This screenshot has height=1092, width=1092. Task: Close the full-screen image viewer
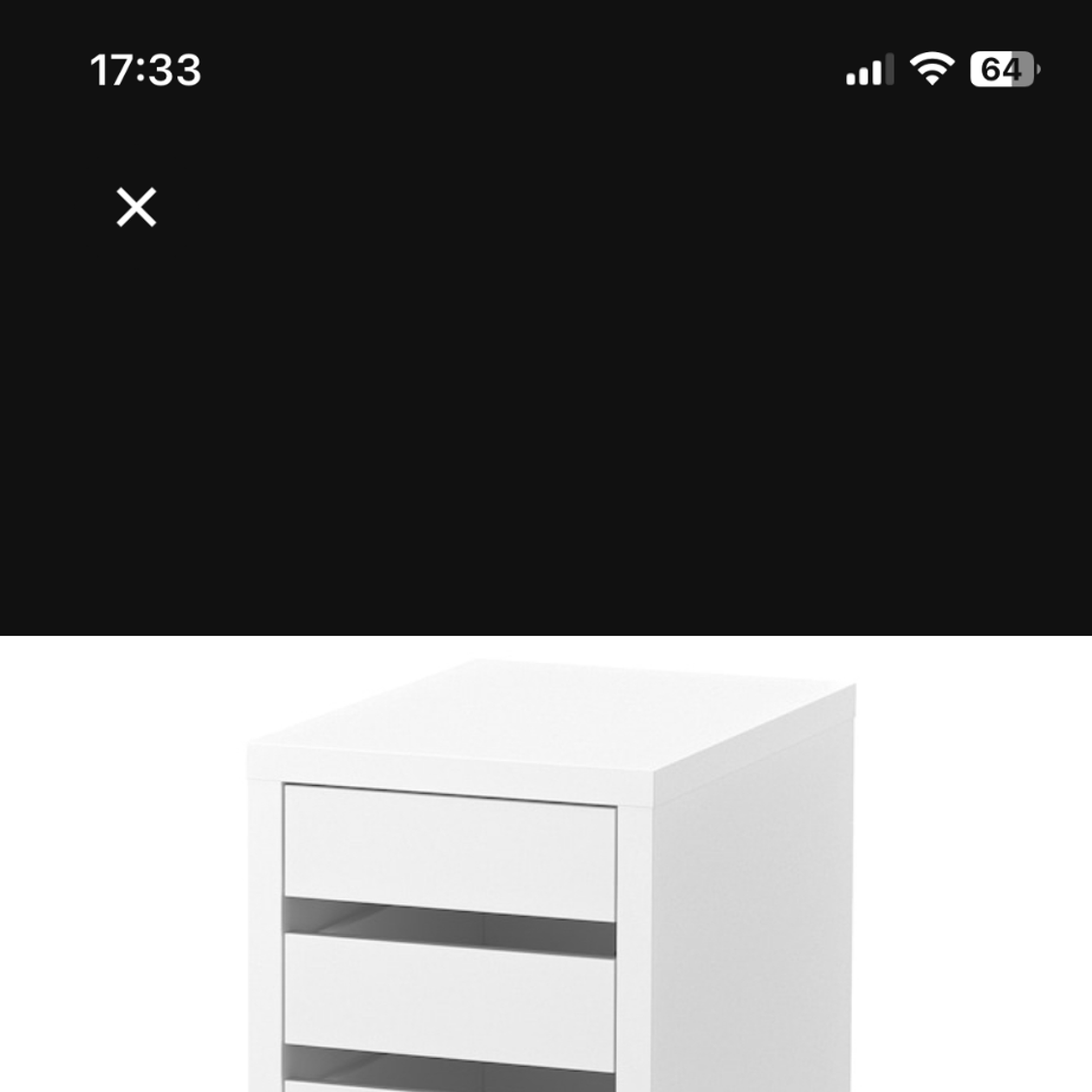pos(136,207)
